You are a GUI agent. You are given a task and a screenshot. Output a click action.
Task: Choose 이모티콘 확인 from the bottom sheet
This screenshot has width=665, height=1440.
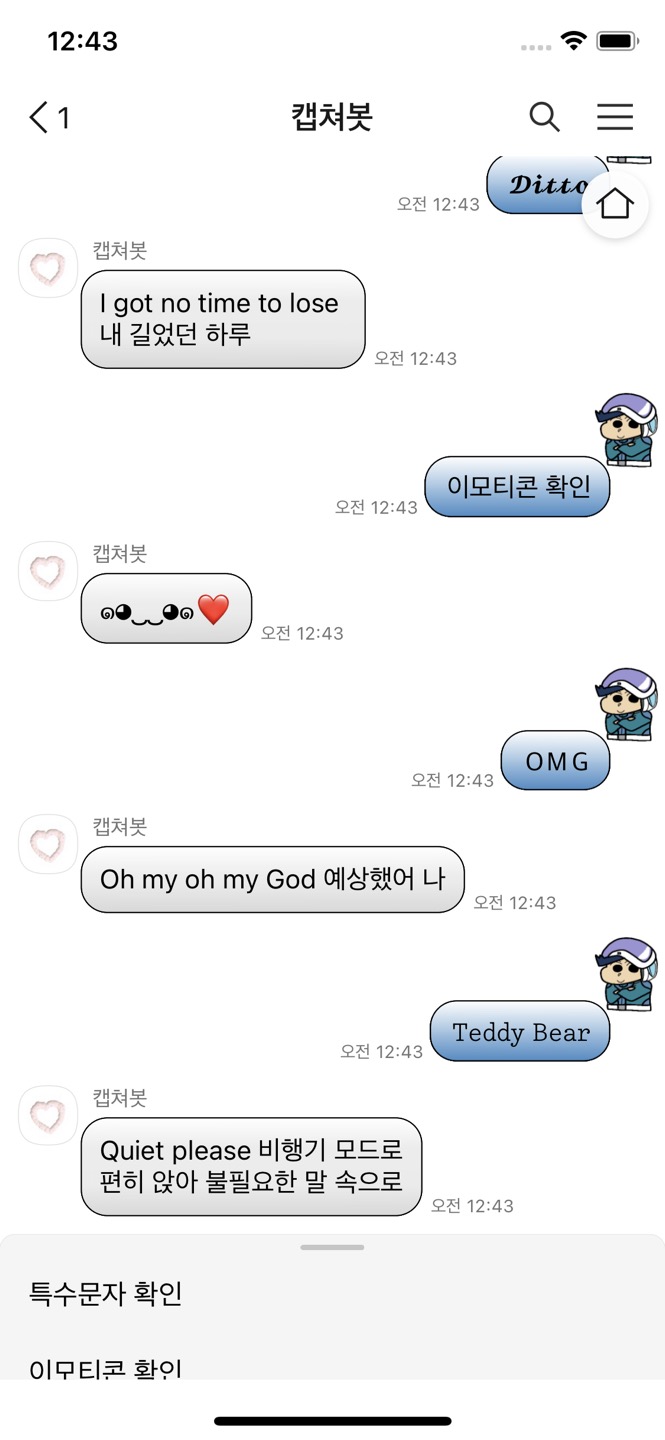click(x=106, y=1366)
